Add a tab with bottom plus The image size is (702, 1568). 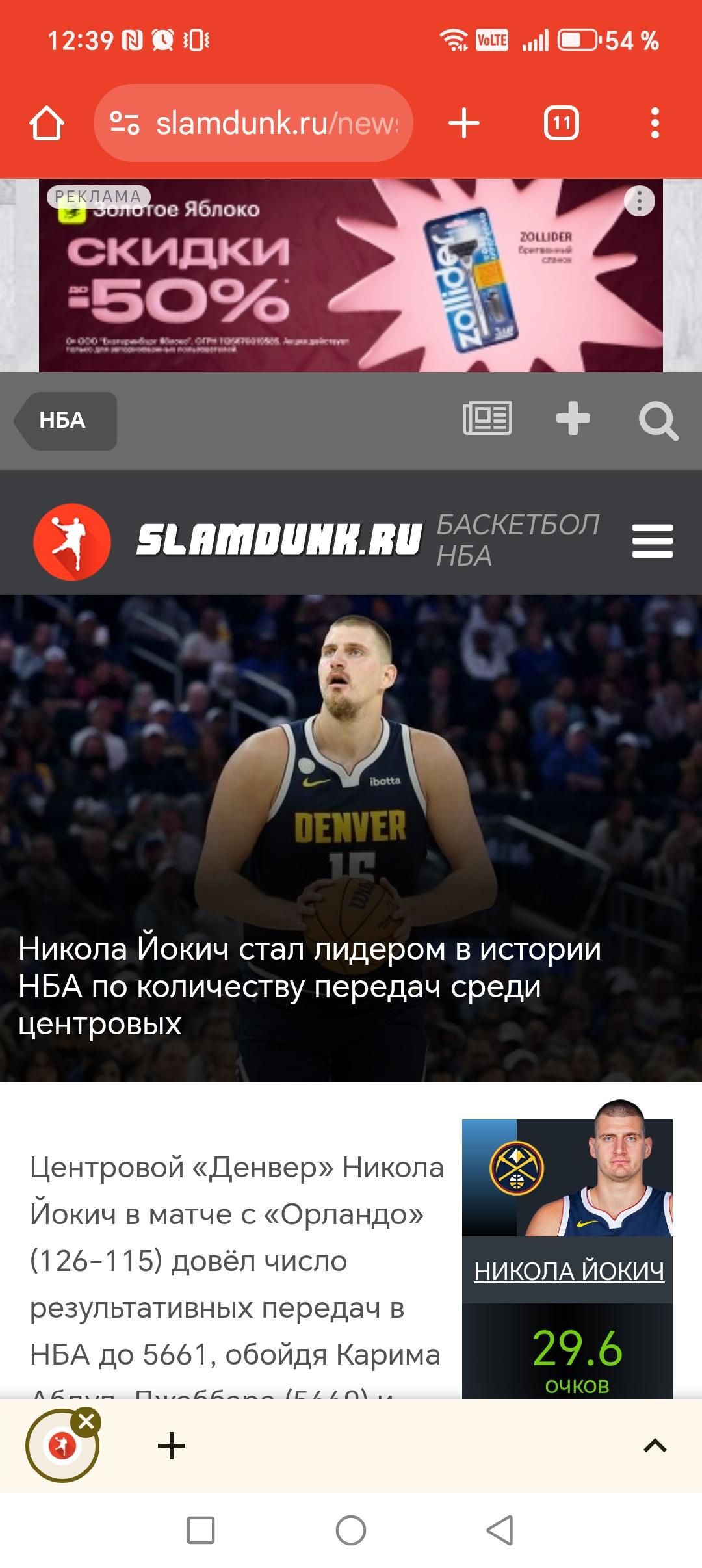pos(172,1446)
